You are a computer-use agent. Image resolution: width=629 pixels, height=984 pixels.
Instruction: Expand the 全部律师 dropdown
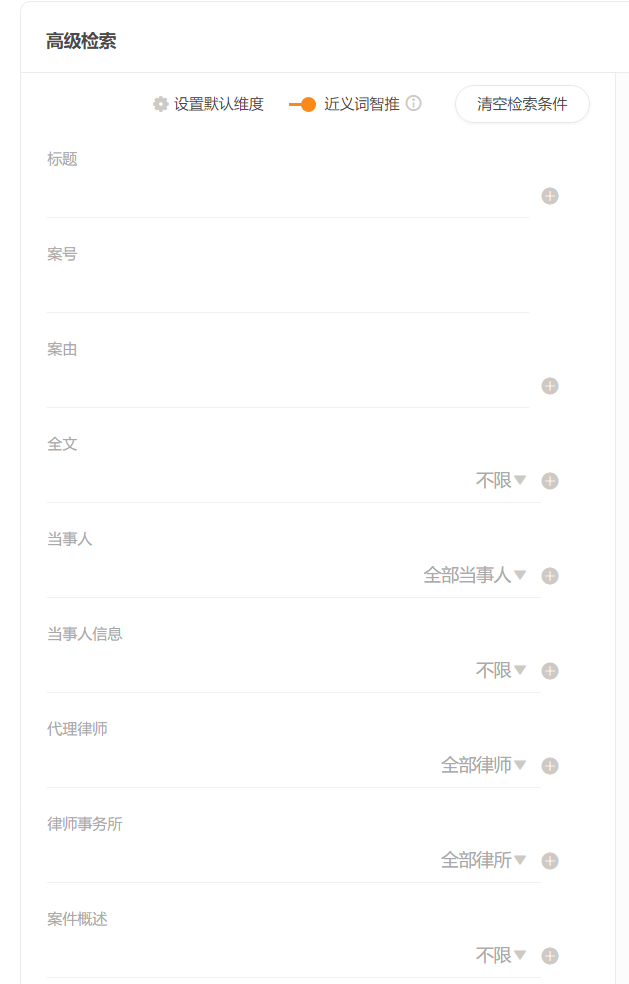coord(484,766)
